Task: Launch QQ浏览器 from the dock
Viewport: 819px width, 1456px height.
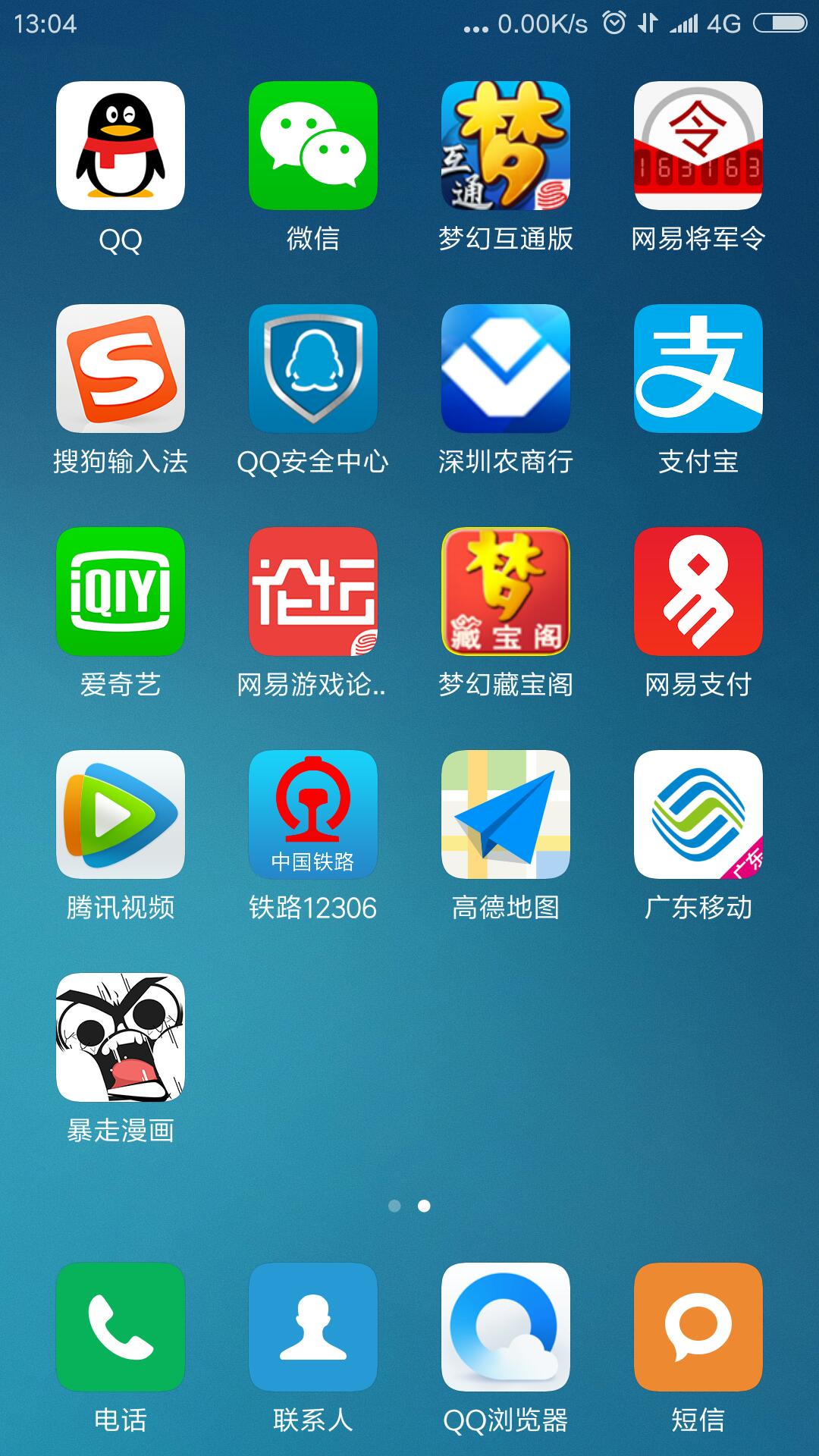Action: [506, 1327]
